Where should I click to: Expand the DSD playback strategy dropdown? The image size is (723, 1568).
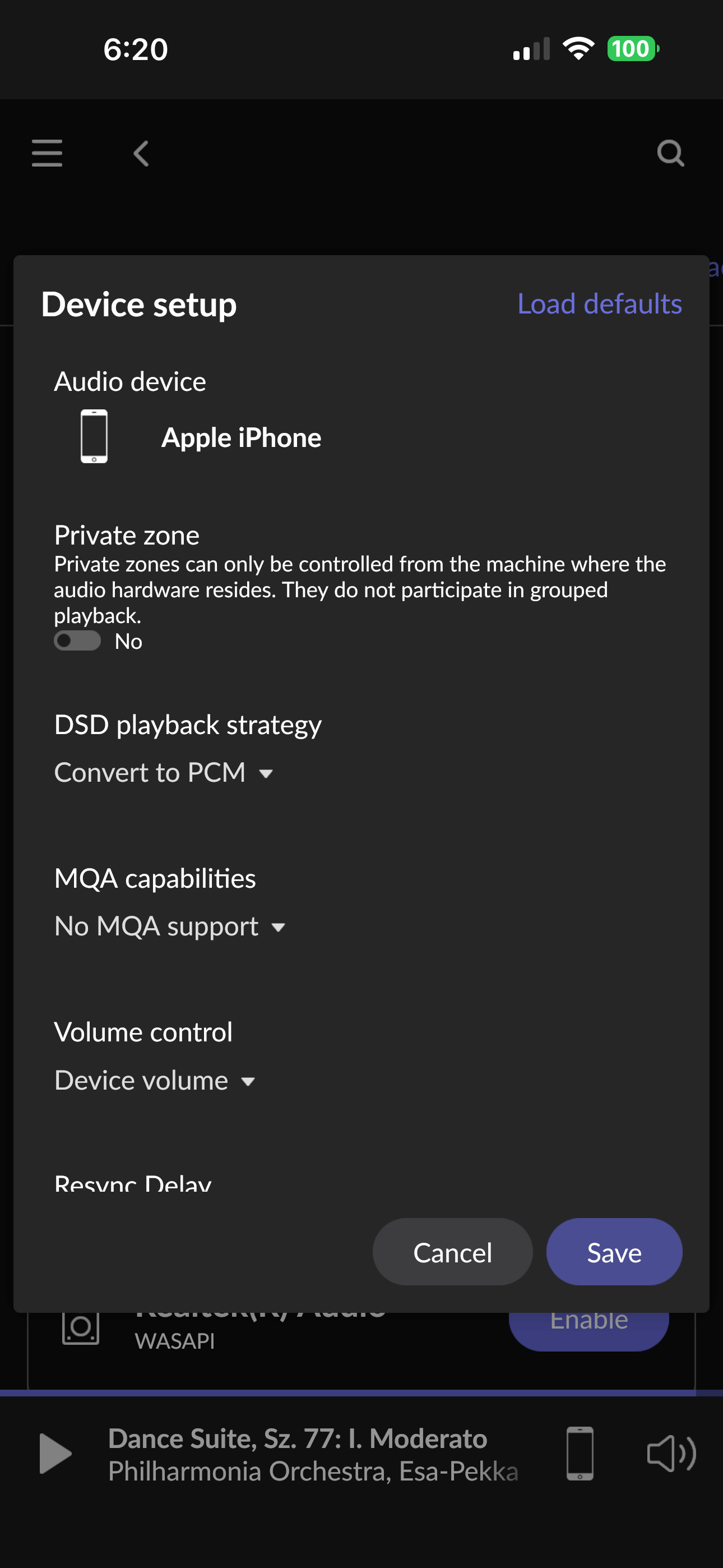tap(164, 772)
